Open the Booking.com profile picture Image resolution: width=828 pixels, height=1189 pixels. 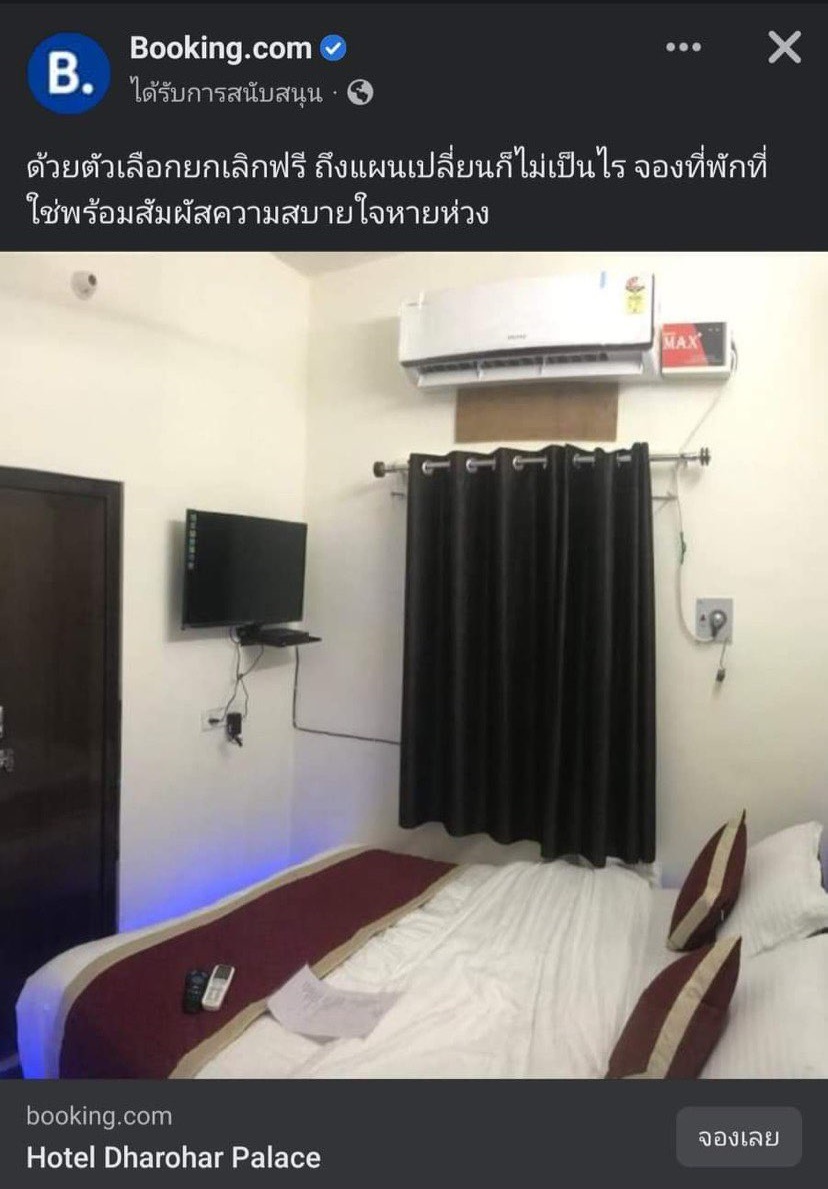tap(68, 73)
